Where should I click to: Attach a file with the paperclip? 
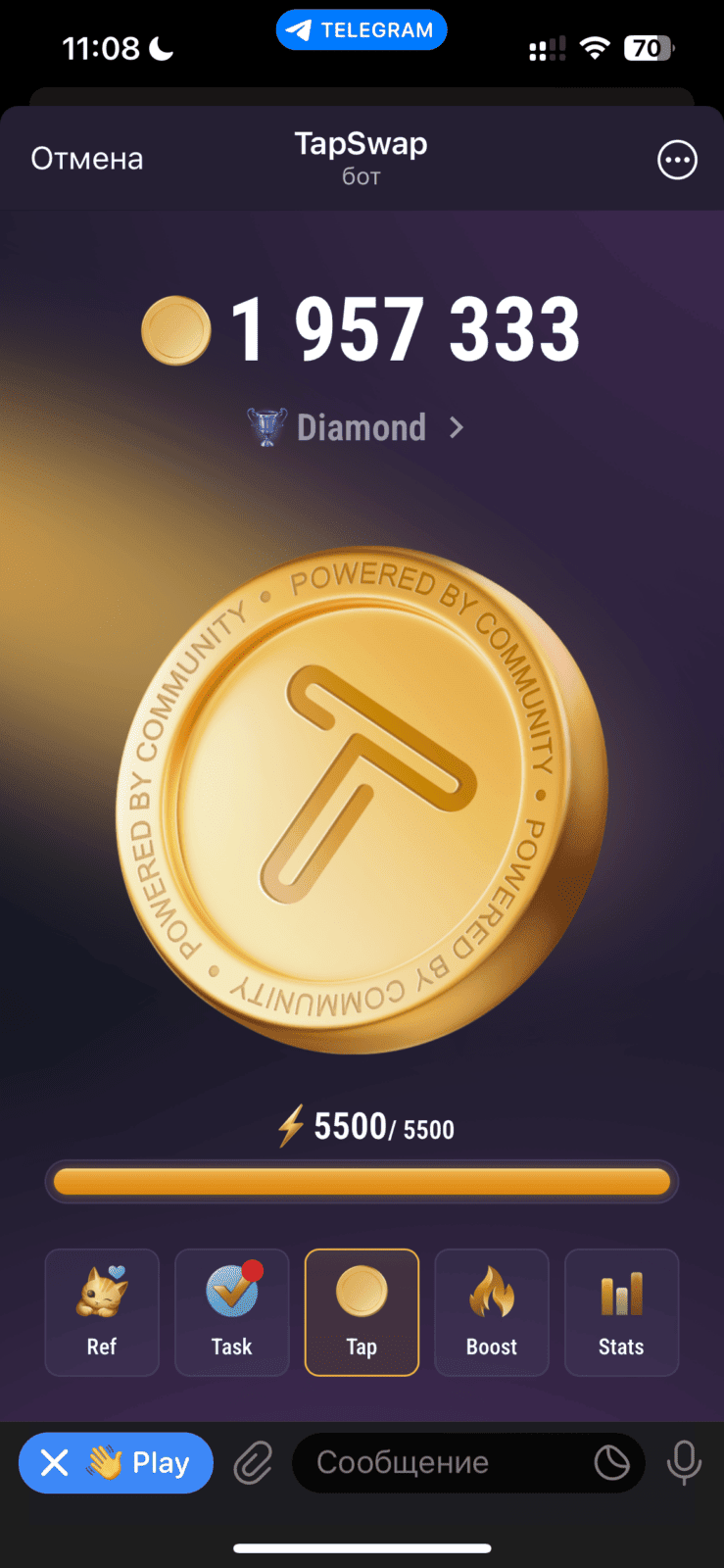pyautogui.click(x=253, y=1464)
